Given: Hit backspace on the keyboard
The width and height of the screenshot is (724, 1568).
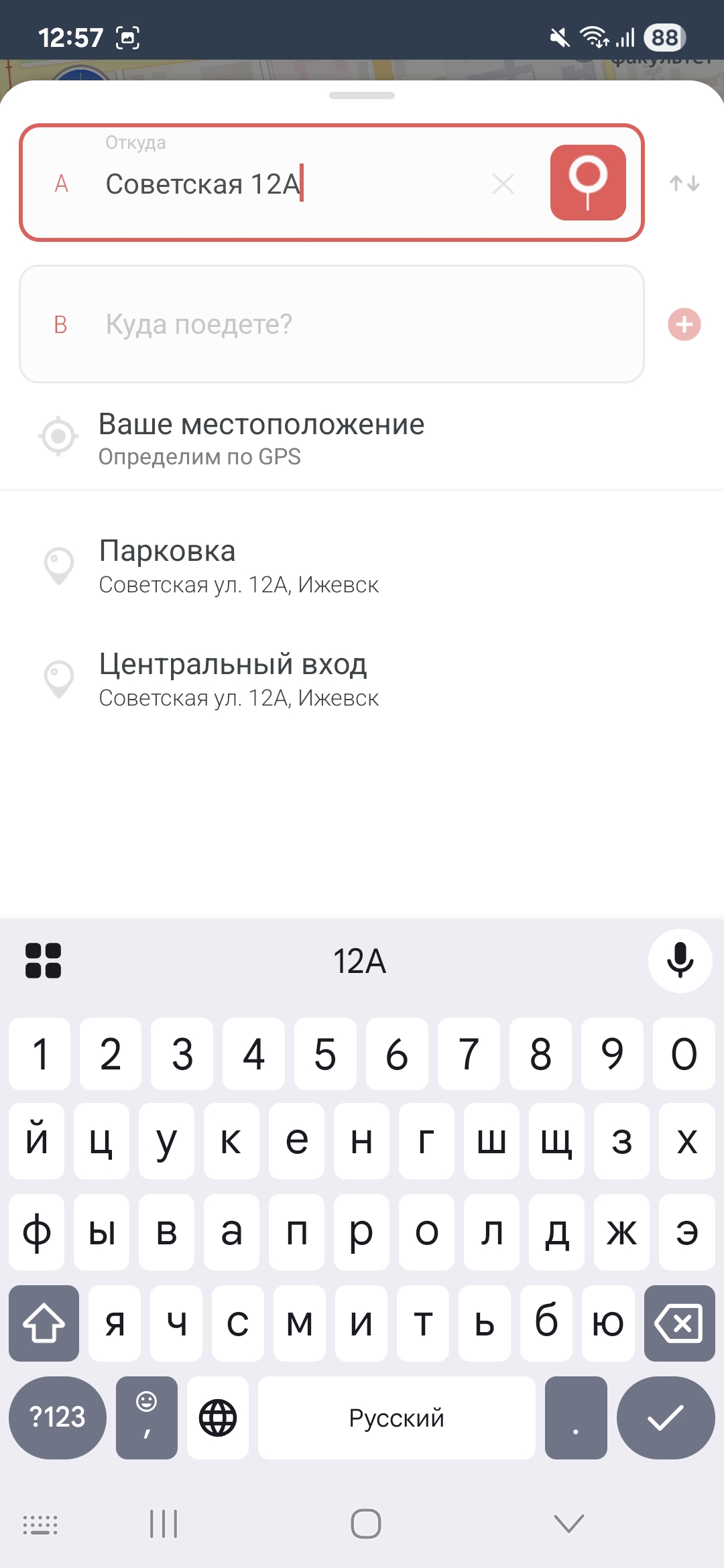Looking at the screenshot, I should click(679, 1323).
